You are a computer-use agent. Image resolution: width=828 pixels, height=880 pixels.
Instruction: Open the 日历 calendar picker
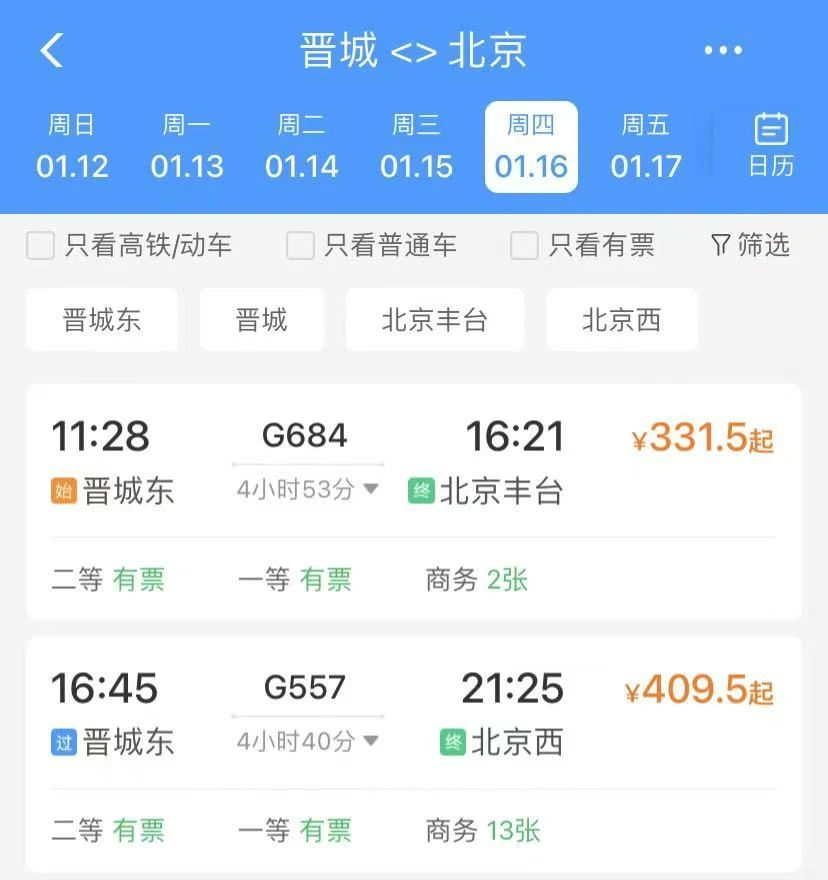(x=771, y=146)
